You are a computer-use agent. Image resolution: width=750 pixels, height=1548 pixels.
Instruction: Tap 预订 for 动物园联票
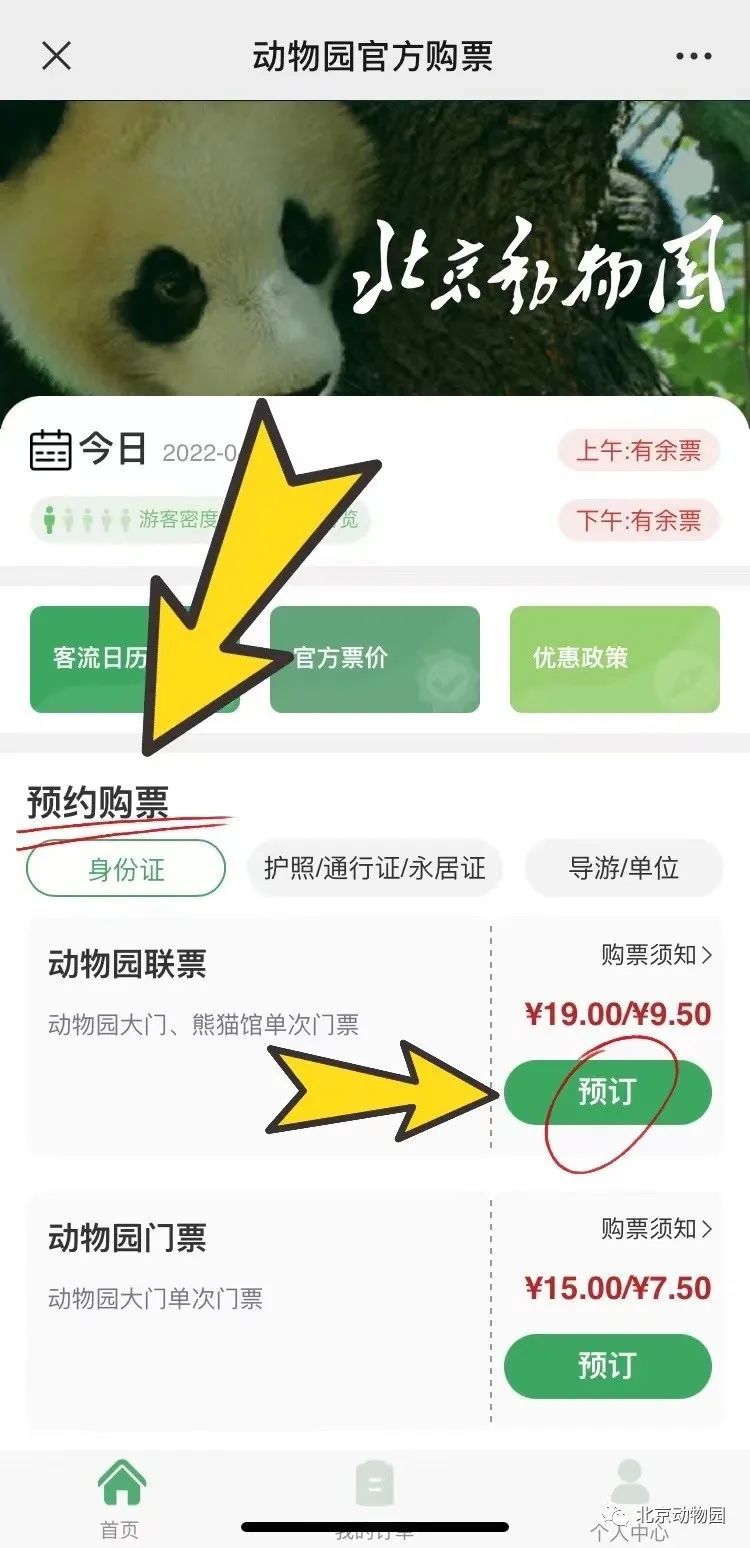coord(607,1092)
